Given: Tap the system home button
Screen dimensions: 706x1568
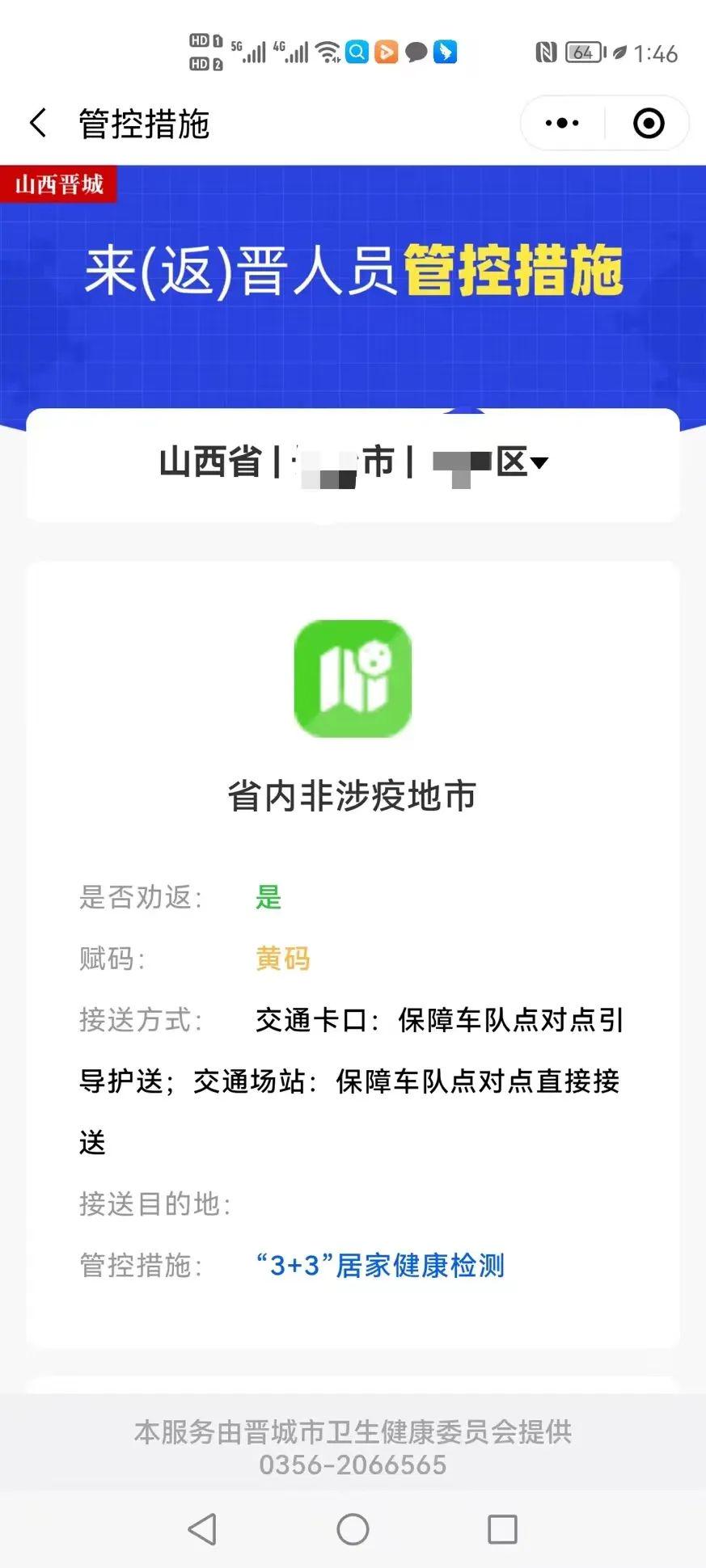Looking at the screenshot, I should (353, 1529).
